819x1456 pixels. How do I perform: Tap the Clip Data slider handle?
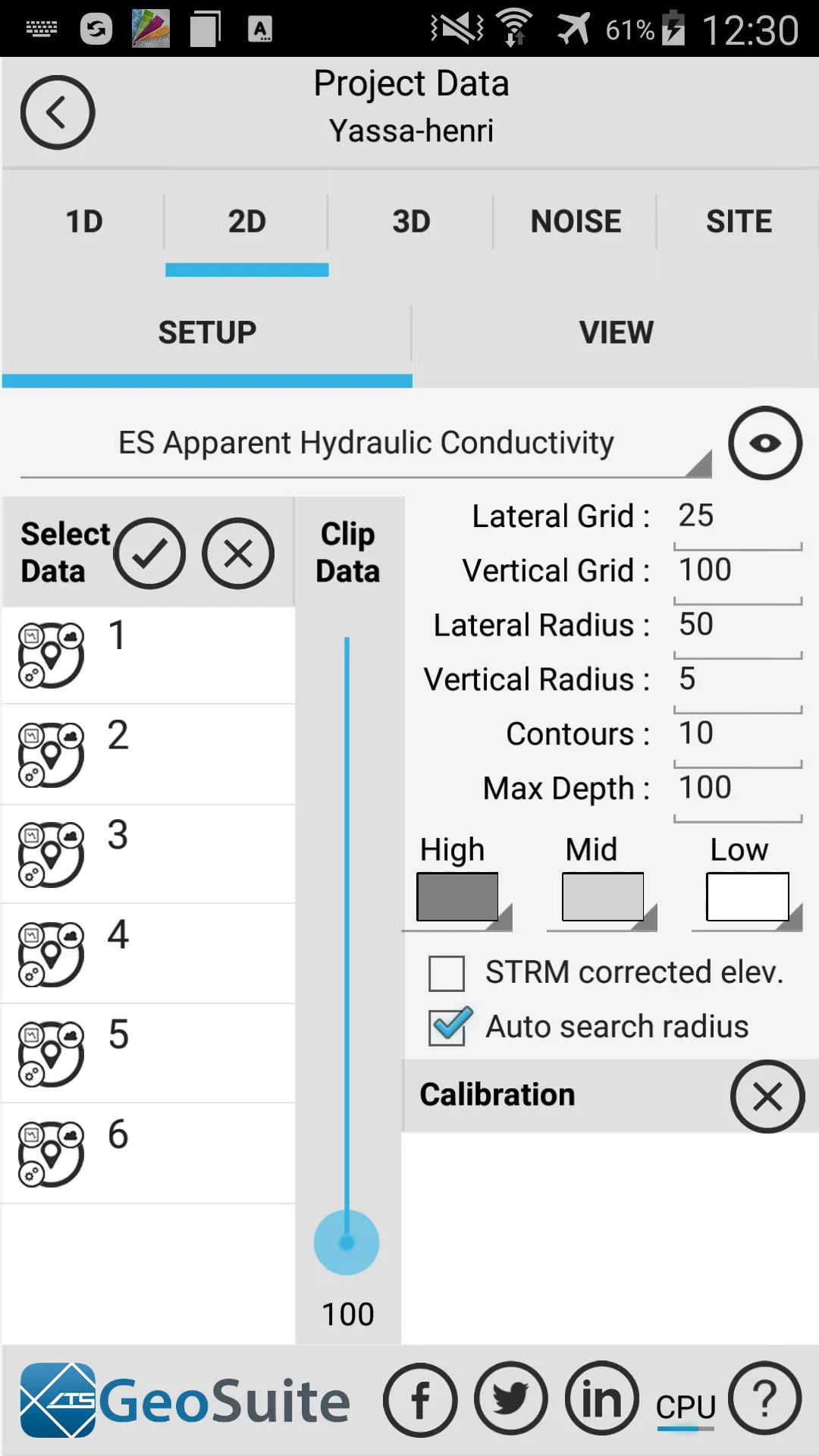coord(347,1242)
